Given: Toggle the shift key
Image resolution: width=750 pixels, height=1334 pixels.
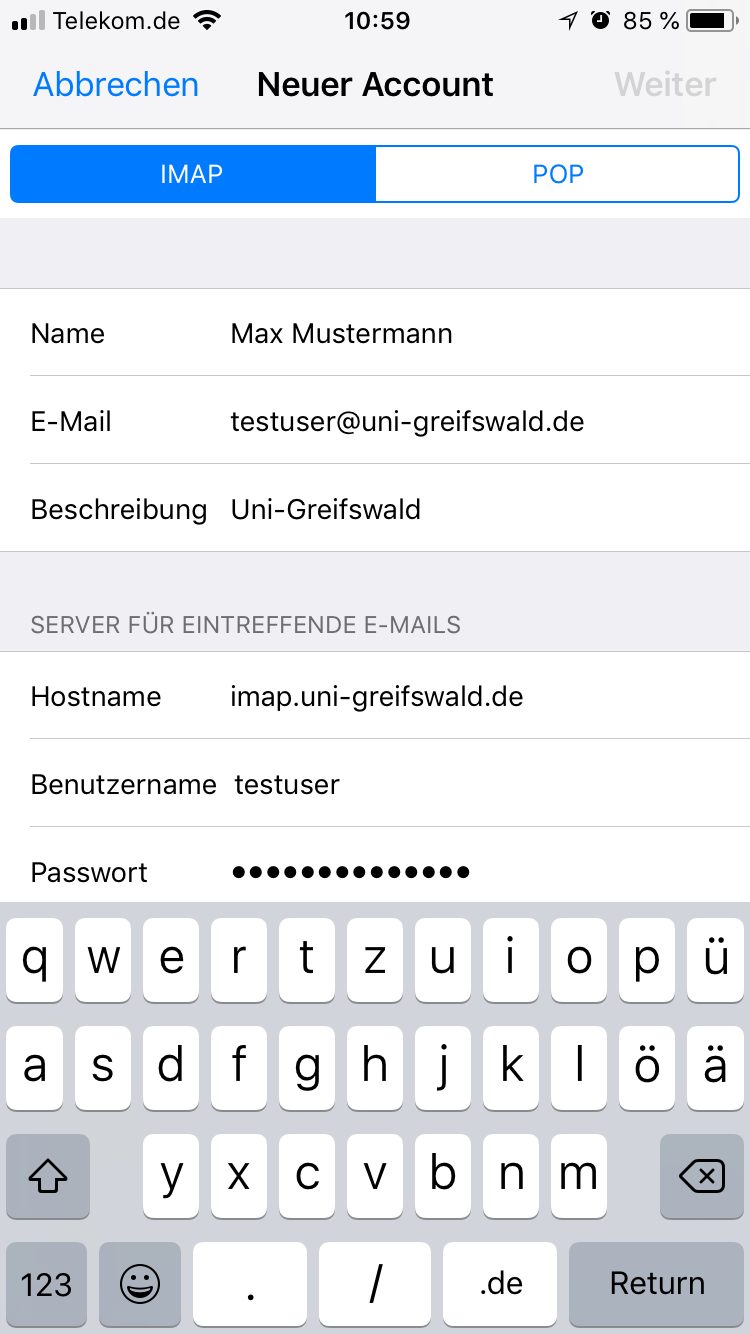Looking at the screenshot, I should pyautogui.click(x=47, y=1177).
